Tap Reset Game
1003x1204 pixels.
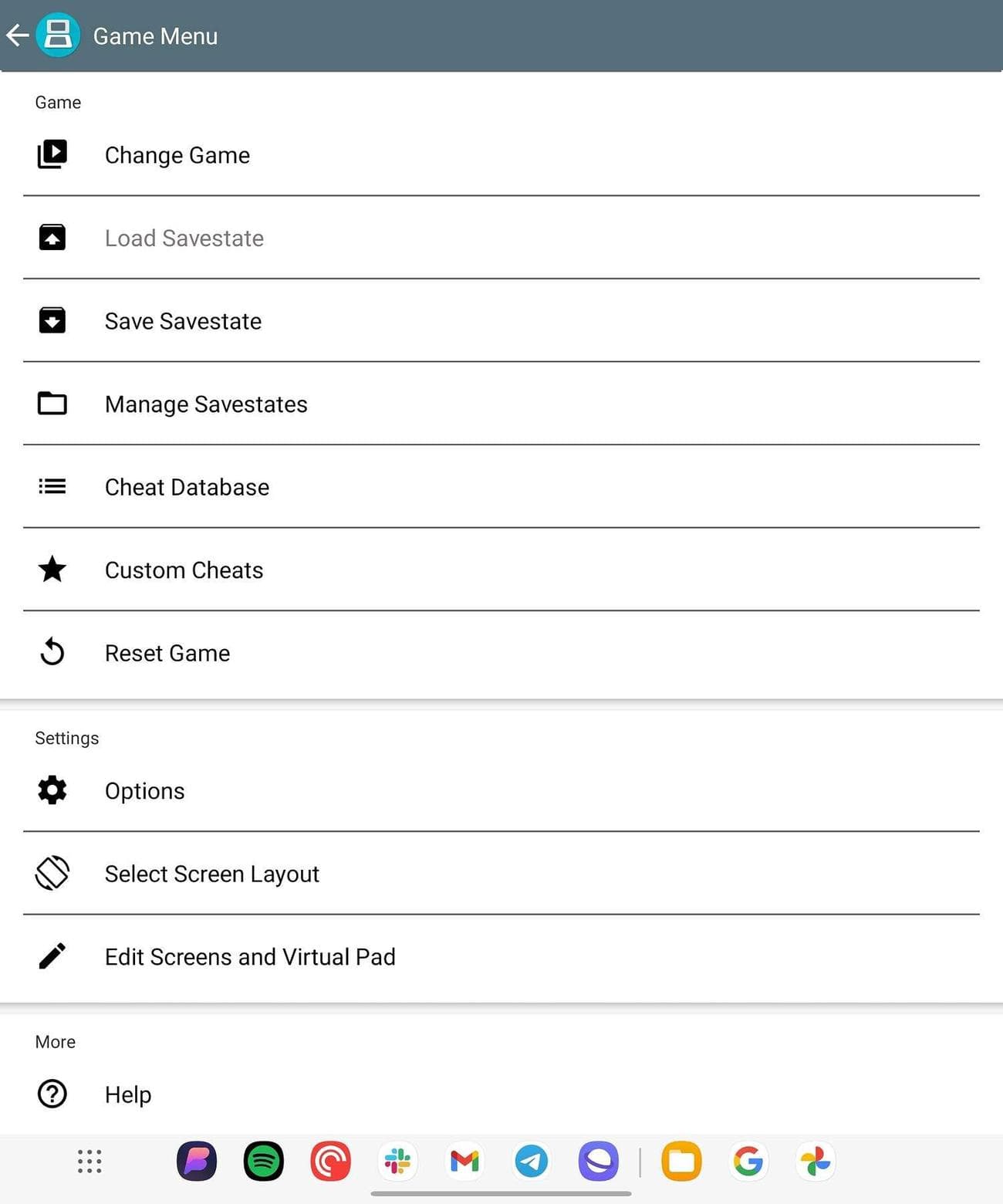coord(167,653)
